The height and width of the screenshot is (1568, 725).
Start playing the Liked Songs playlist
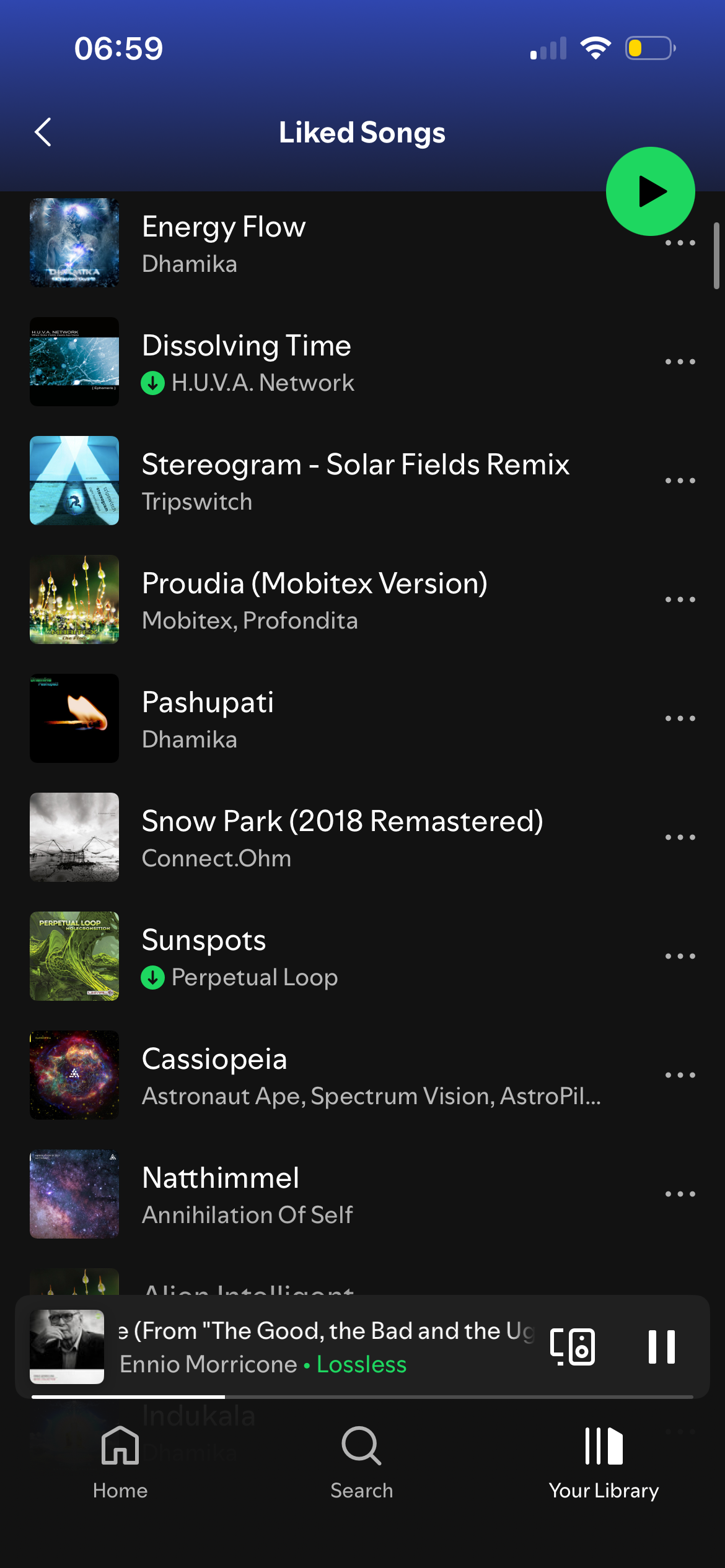click(x=650, y=191)
